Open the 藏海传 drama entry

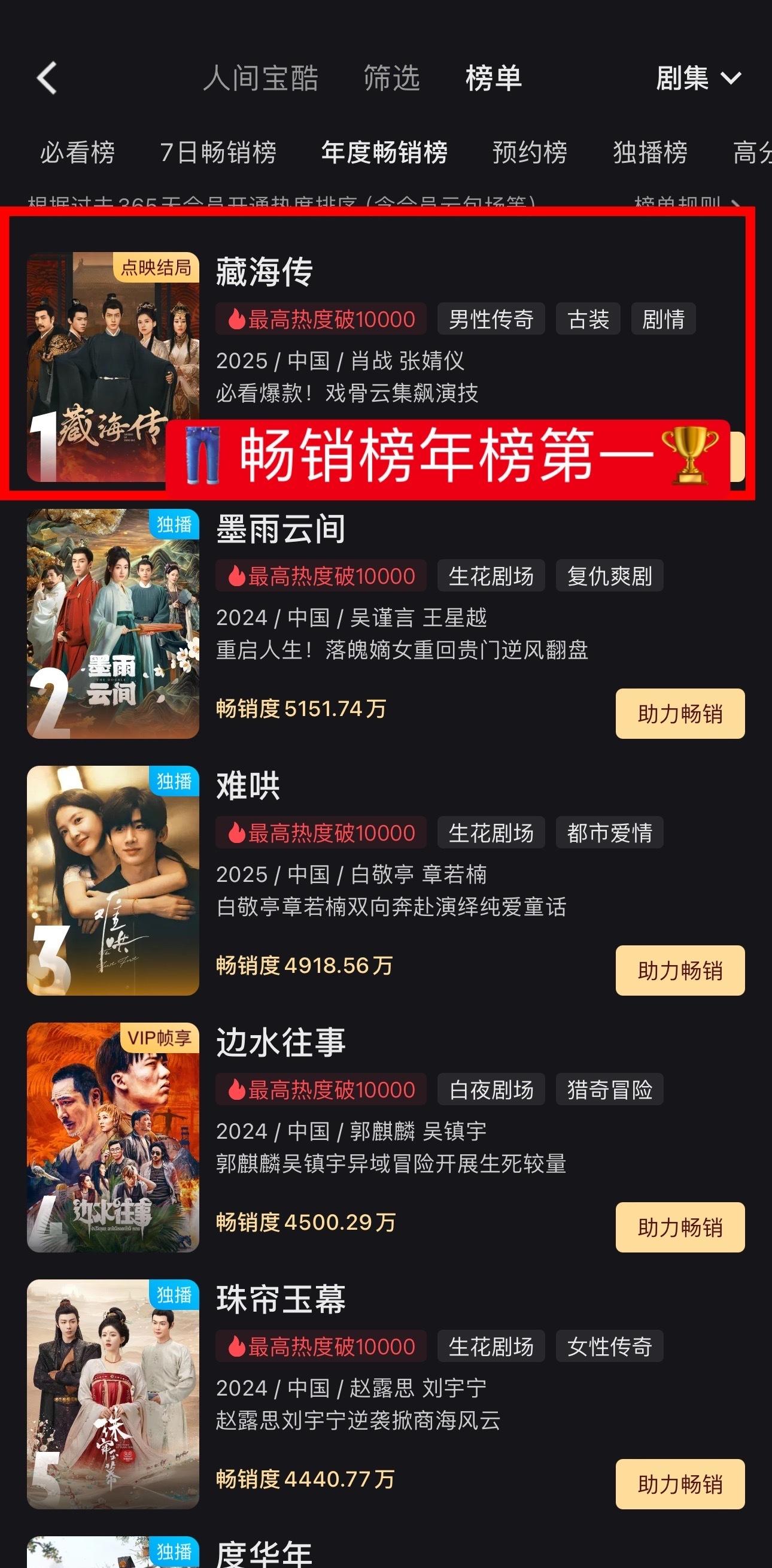(265, 272)
